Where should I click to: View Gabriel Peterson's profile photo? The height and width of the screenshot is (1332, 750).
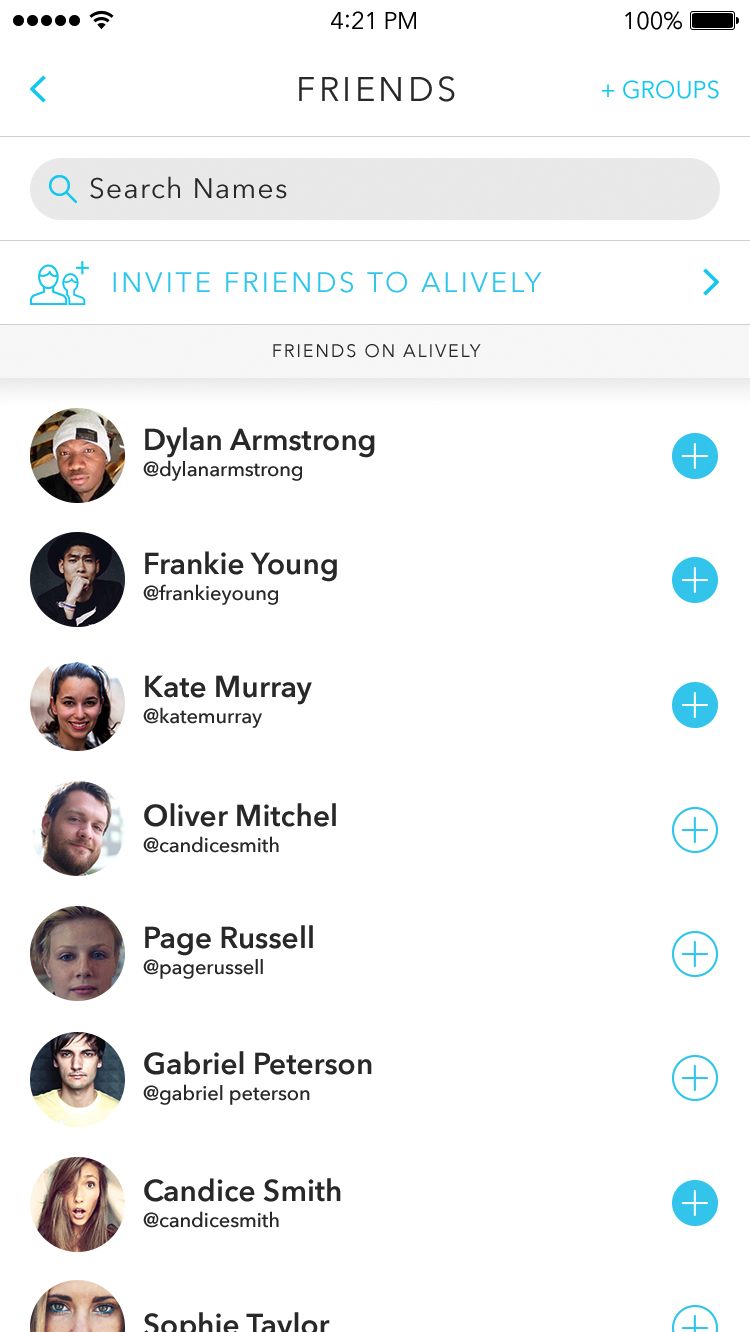77,1079
